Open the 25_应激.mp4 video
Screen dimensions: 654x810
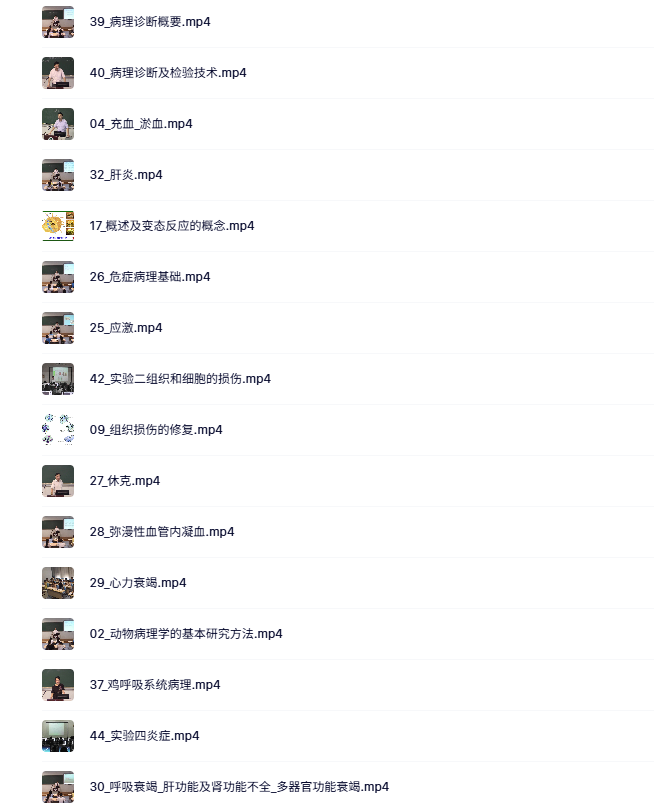tap(126, 328)
